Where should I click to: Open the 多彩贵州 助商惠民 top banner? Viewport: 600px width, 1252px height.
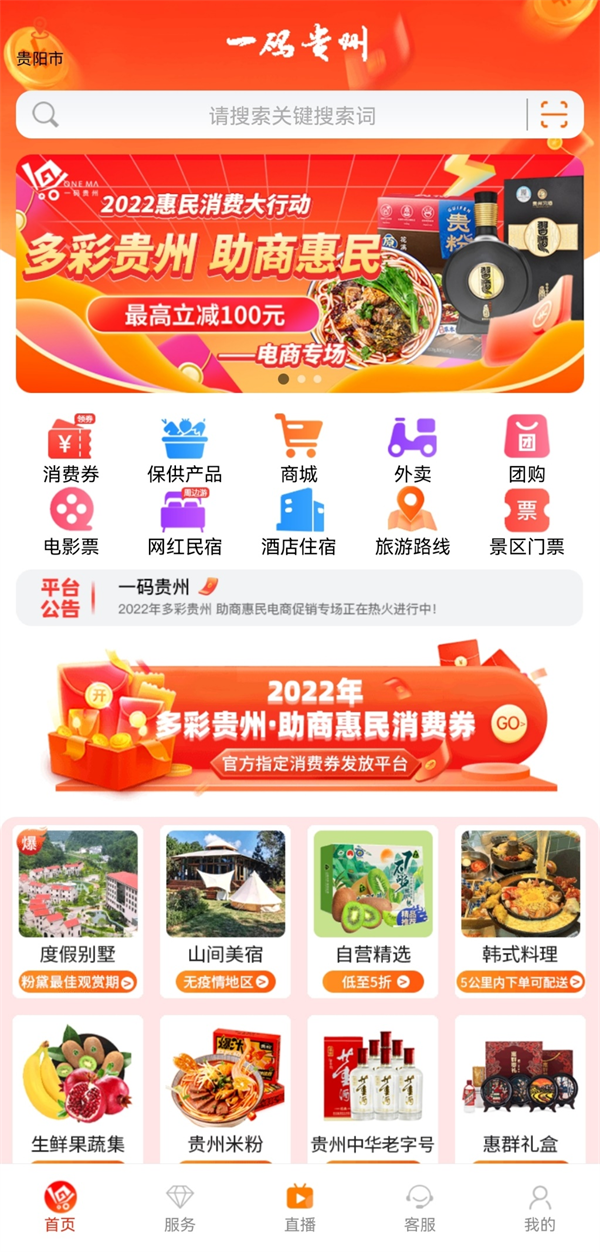(x=299, y=272)
